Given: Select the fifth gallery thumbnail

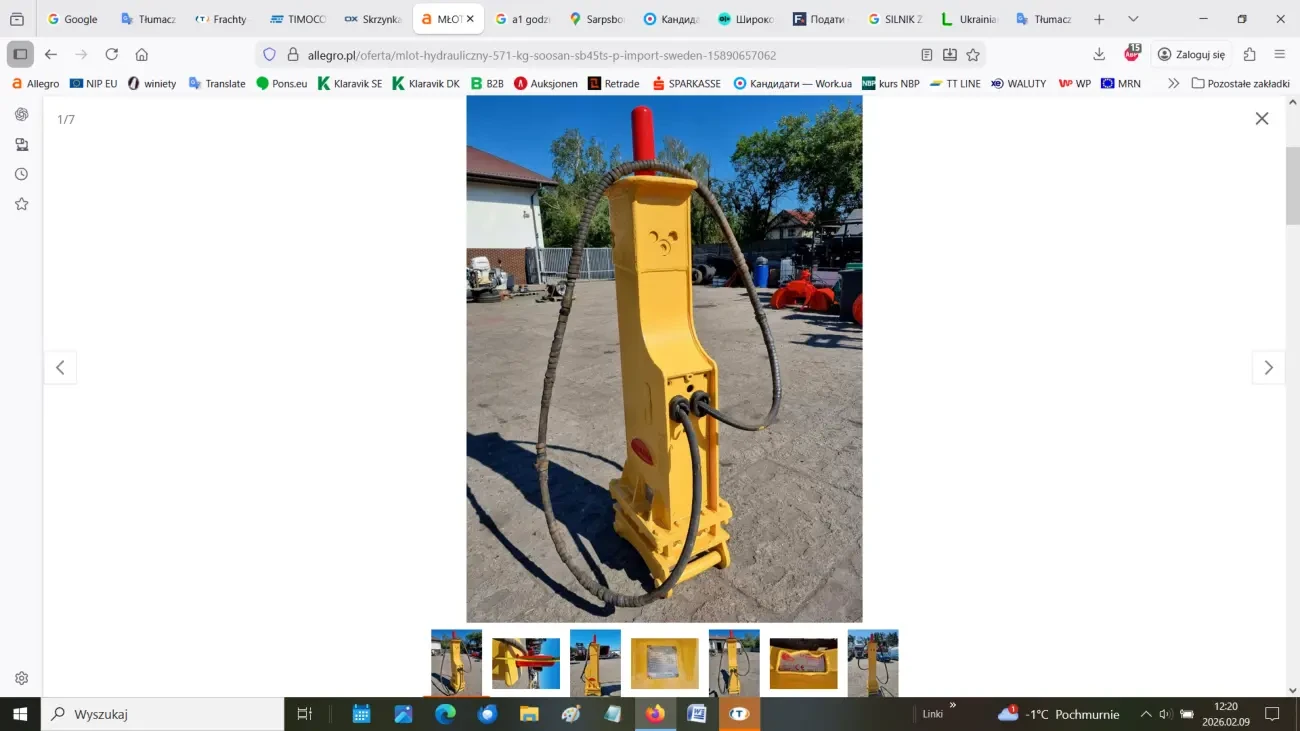Looking at the screenshot, I should pos(734,663).
